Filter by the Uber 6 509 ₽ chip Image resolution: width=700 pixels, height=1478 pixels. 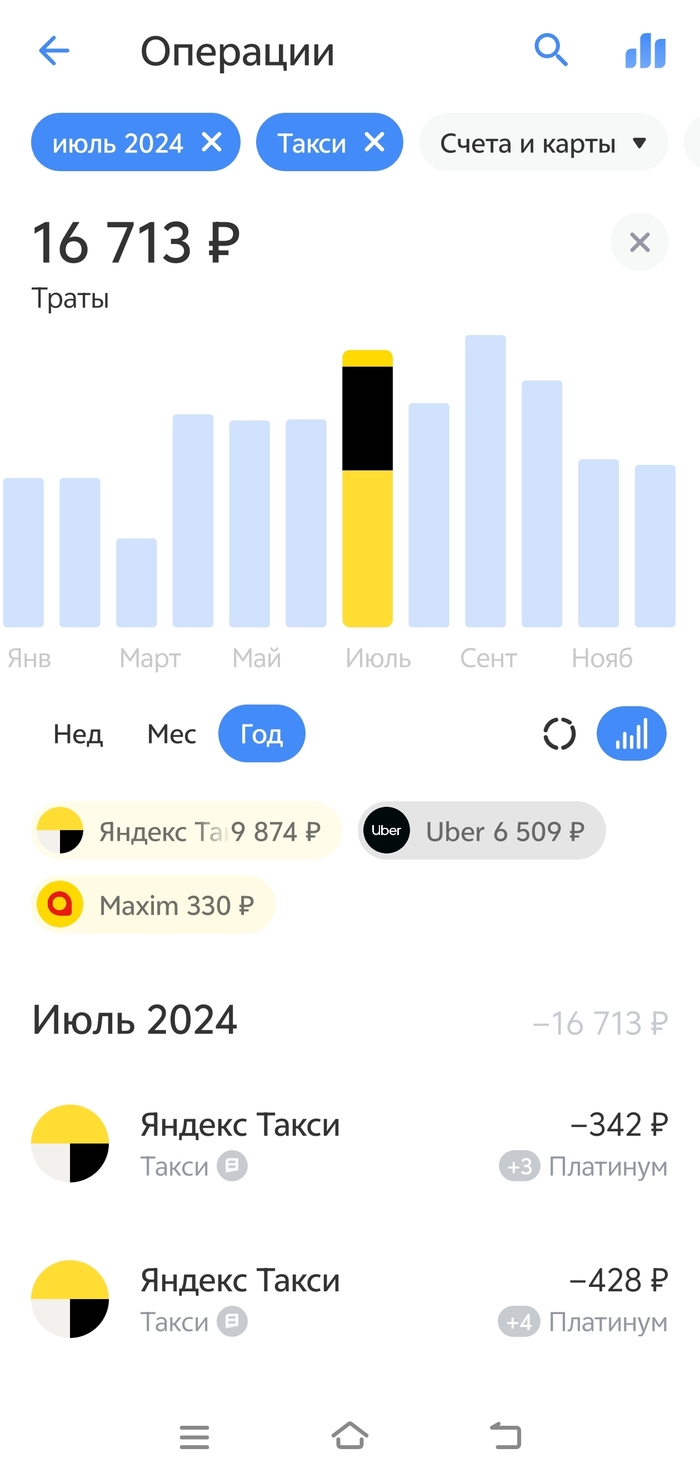point(482,831)
